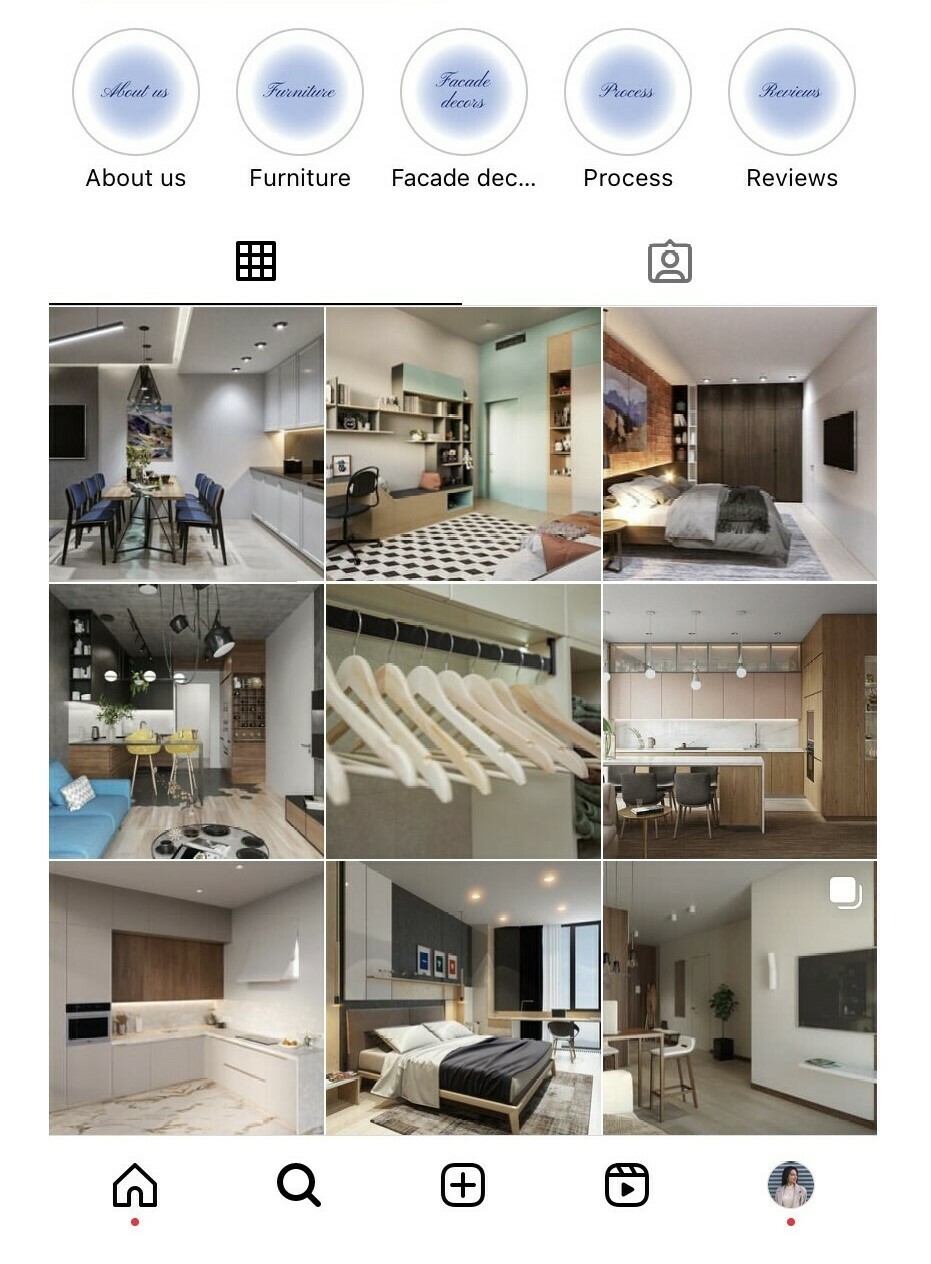Viewport: 931px width, 1264px height.
Task: Open the living room with blue sofa post
Action: (x=186, y=721)
